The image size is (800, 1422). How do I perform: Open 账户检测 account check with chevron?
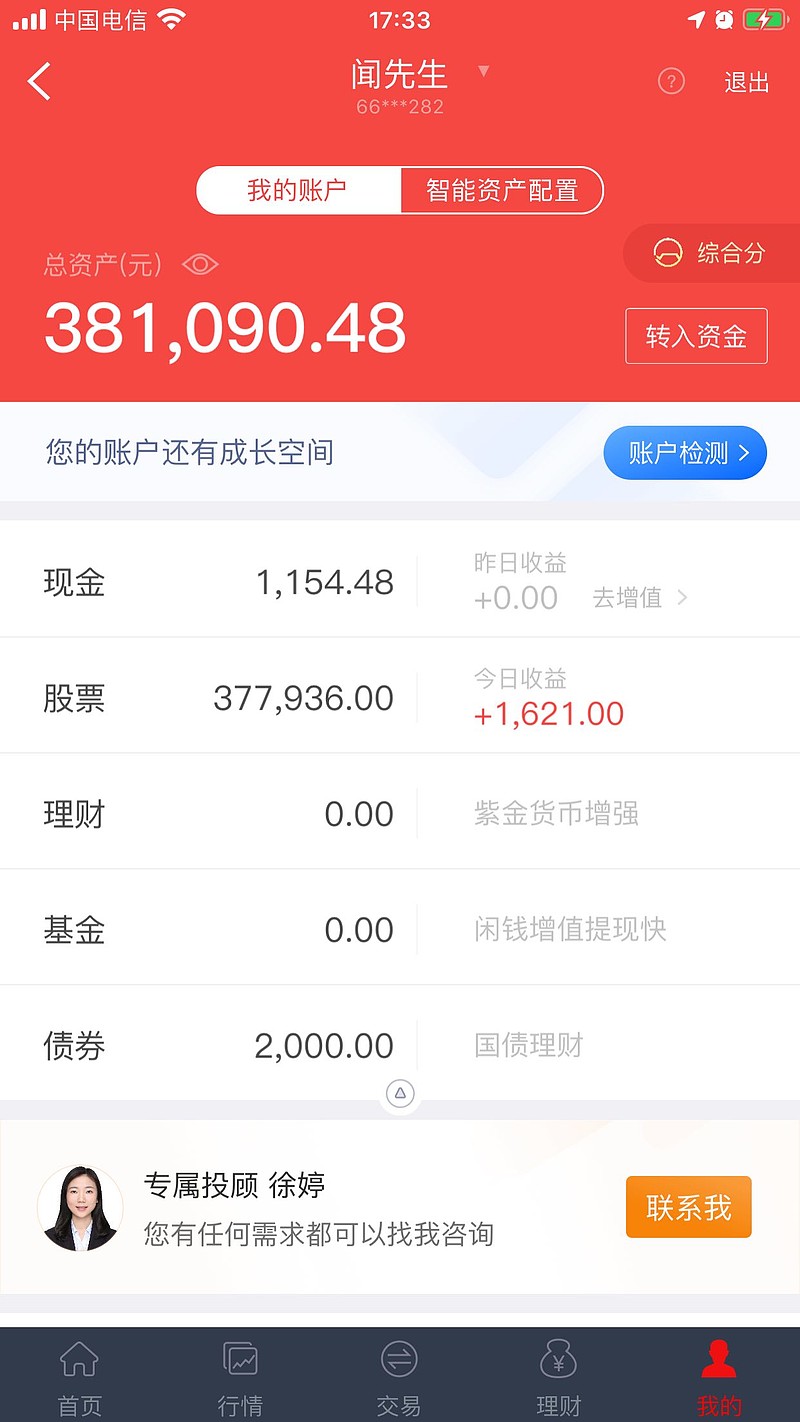pos(685,452)
